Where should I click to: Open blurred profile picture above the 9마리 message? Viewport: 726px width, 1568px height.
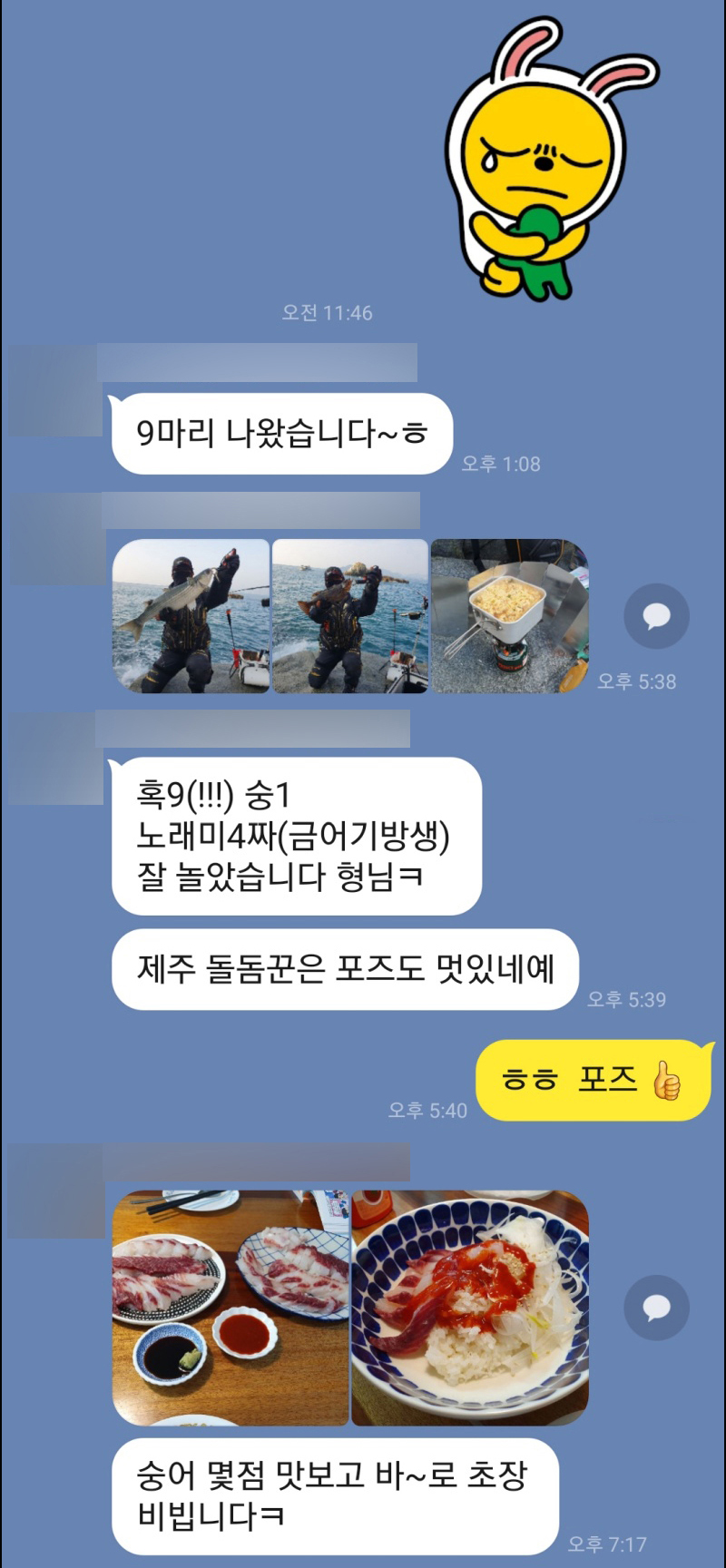pos(54,390)
